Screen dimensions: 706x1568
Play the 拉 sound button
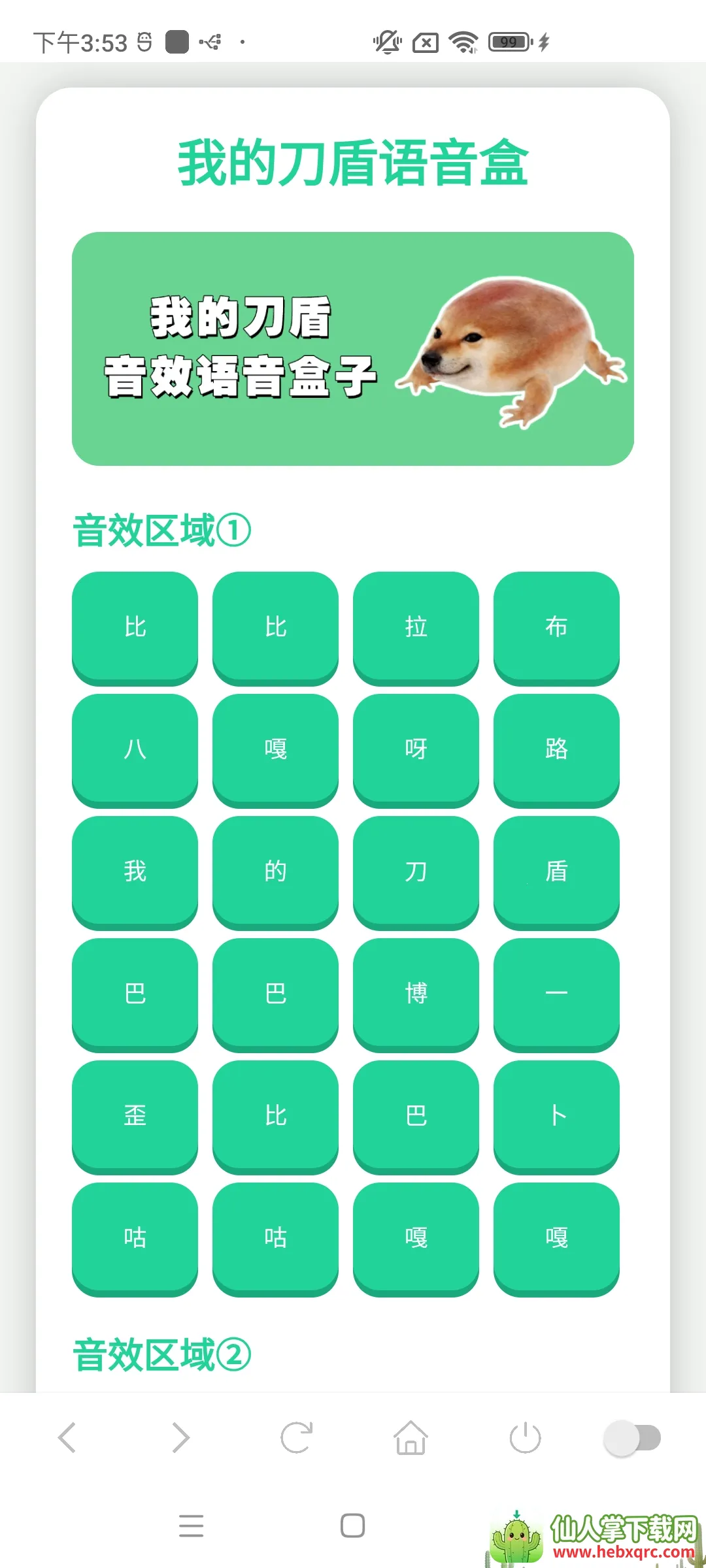pyautogui.click(x=416, y=627)
